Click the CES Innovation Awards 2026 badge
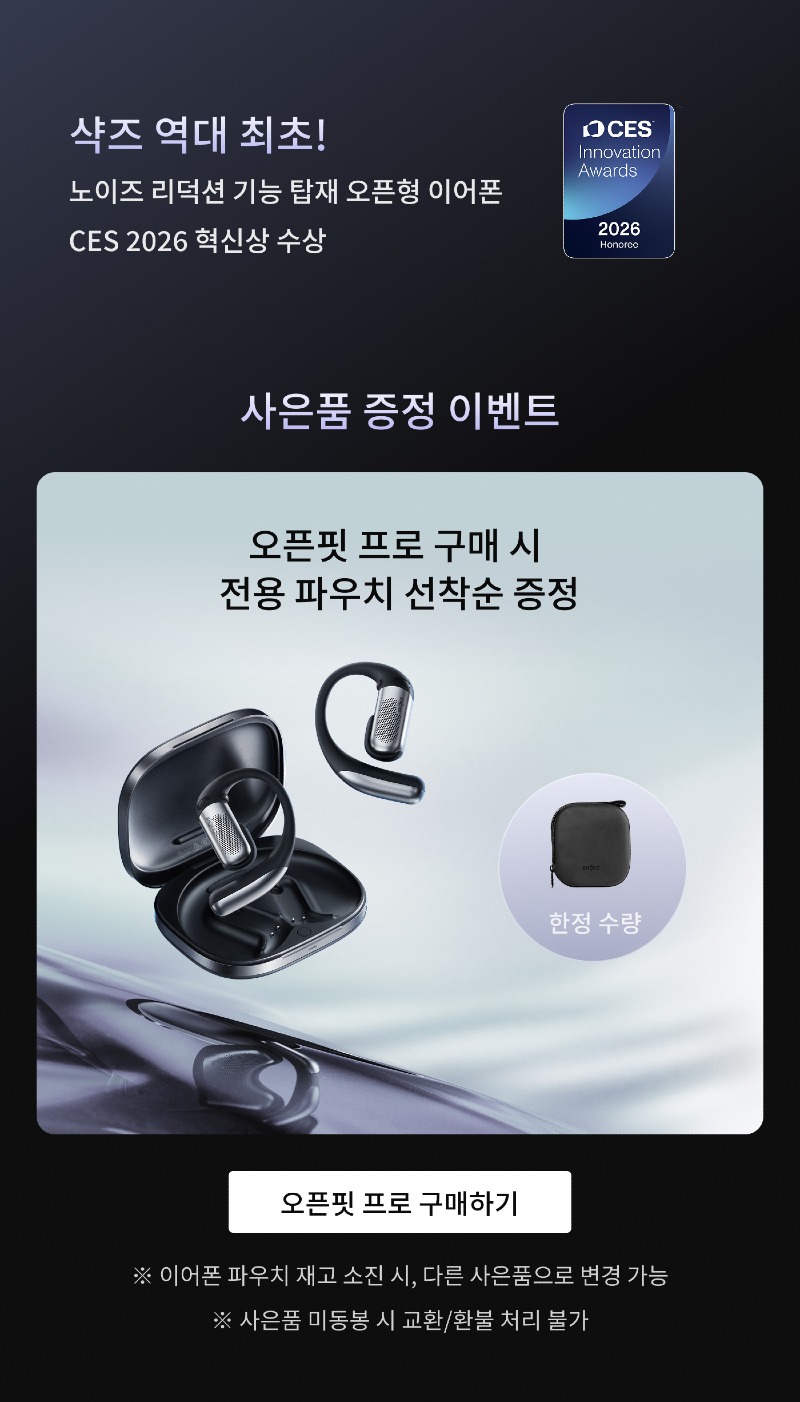800x1402 pixels. tap(617, 180)
